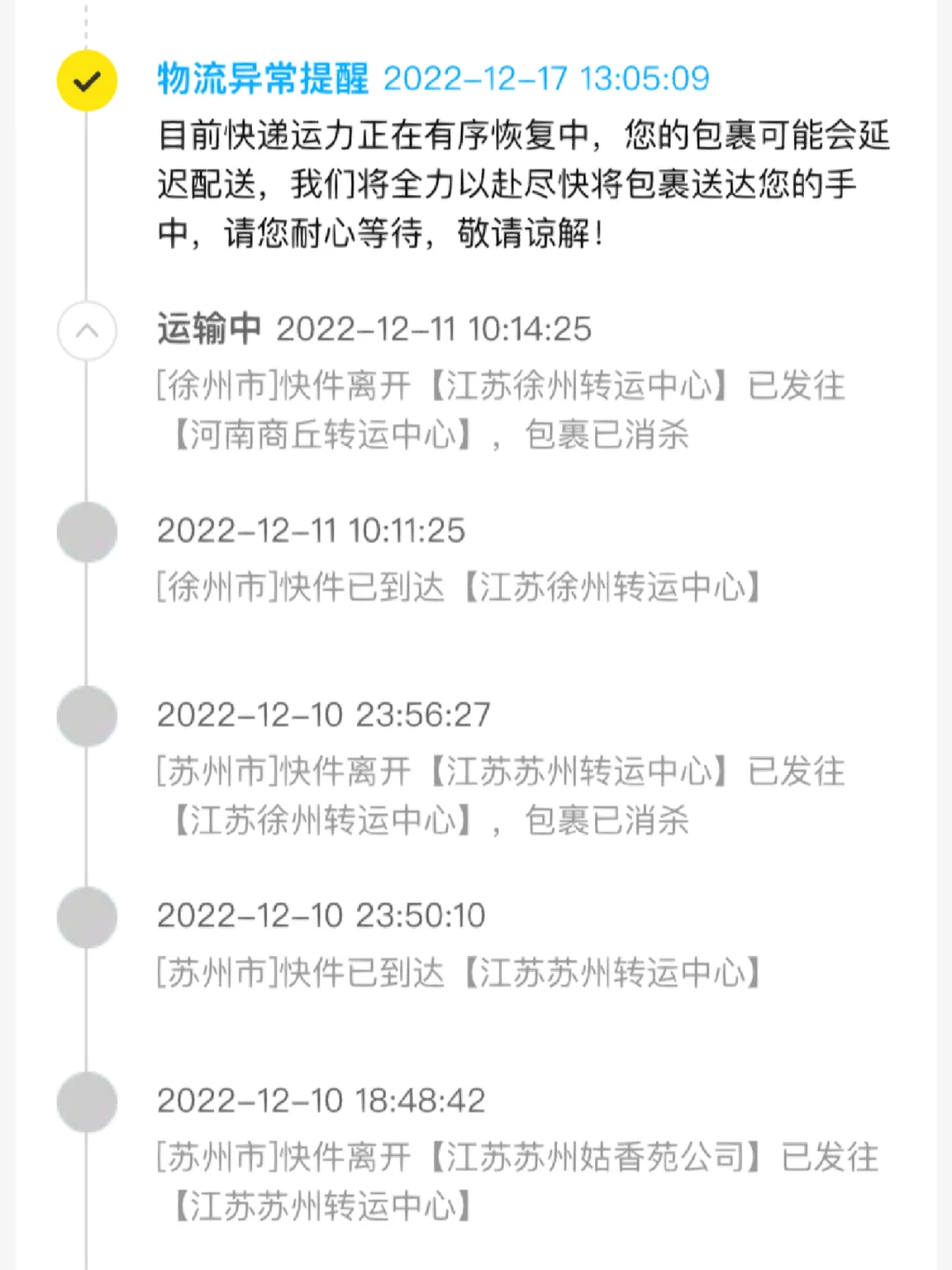Collapse the 运输中 tracking details chevron

[86, 331]
